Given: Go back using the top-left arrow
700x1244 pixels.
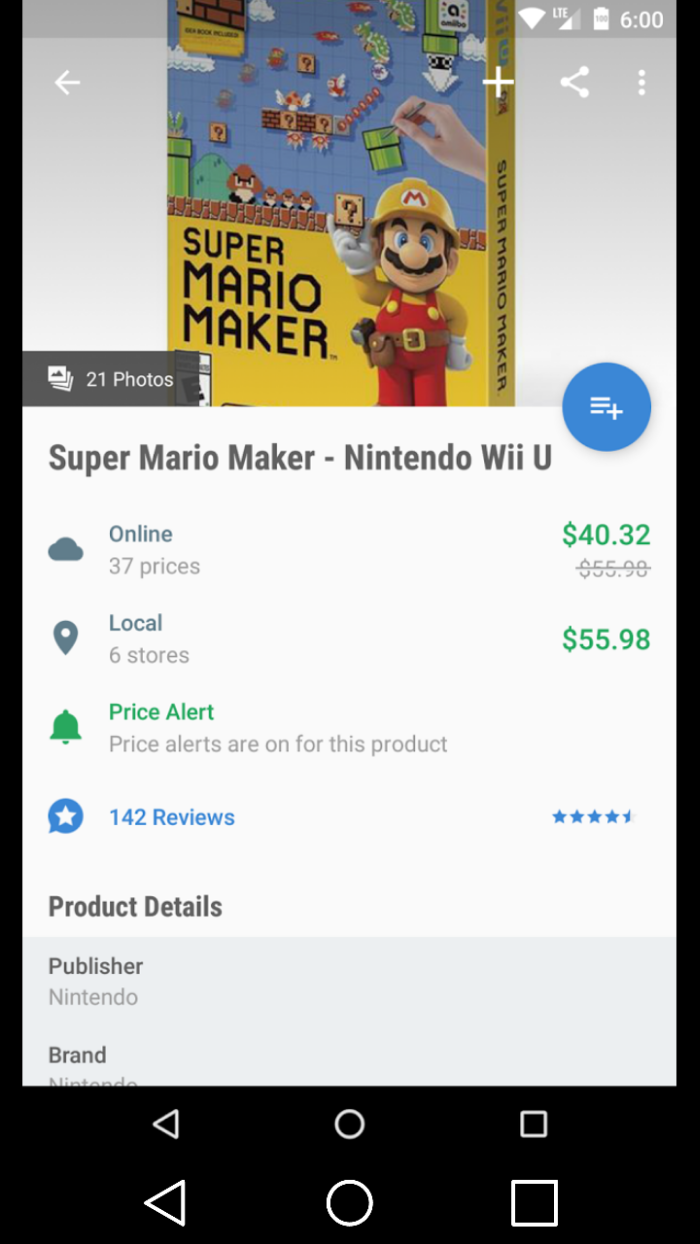Looking at the screenshot, I should (x=67, y=82).
